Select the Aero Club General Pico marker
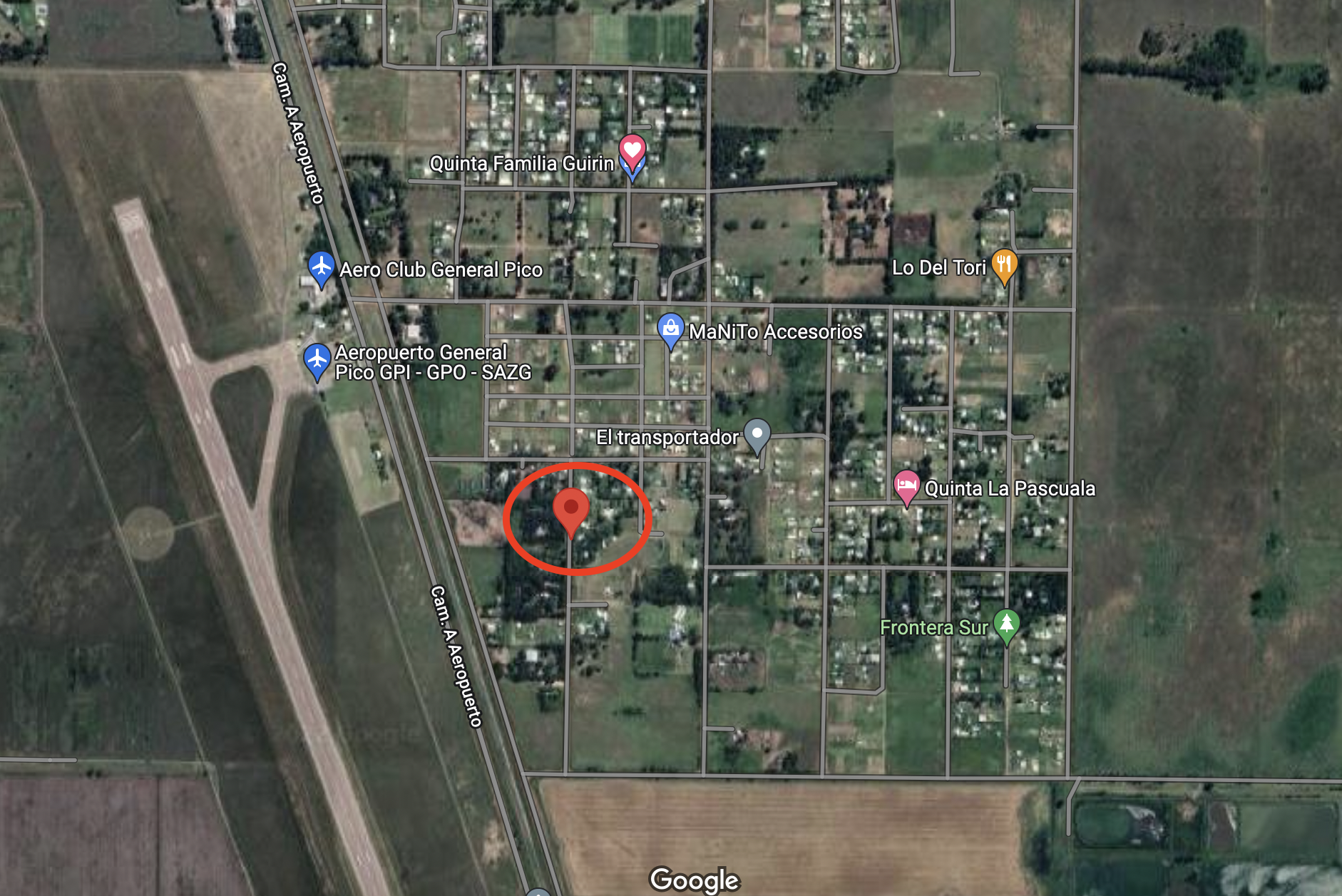Screen dimensions: 1342x896 [321, 267]
